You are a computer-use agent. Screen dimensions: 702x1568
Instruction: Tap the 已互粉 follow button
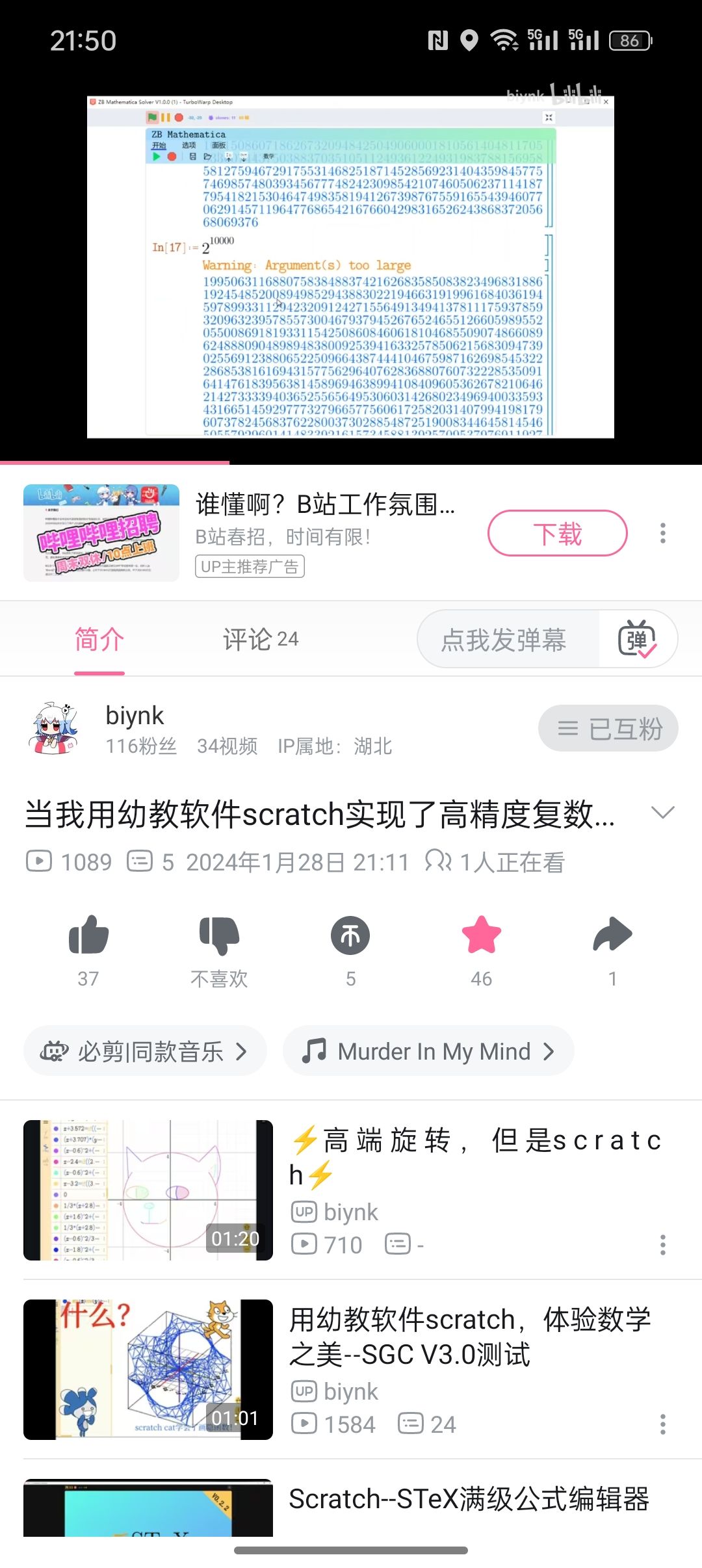click(608, 729)
